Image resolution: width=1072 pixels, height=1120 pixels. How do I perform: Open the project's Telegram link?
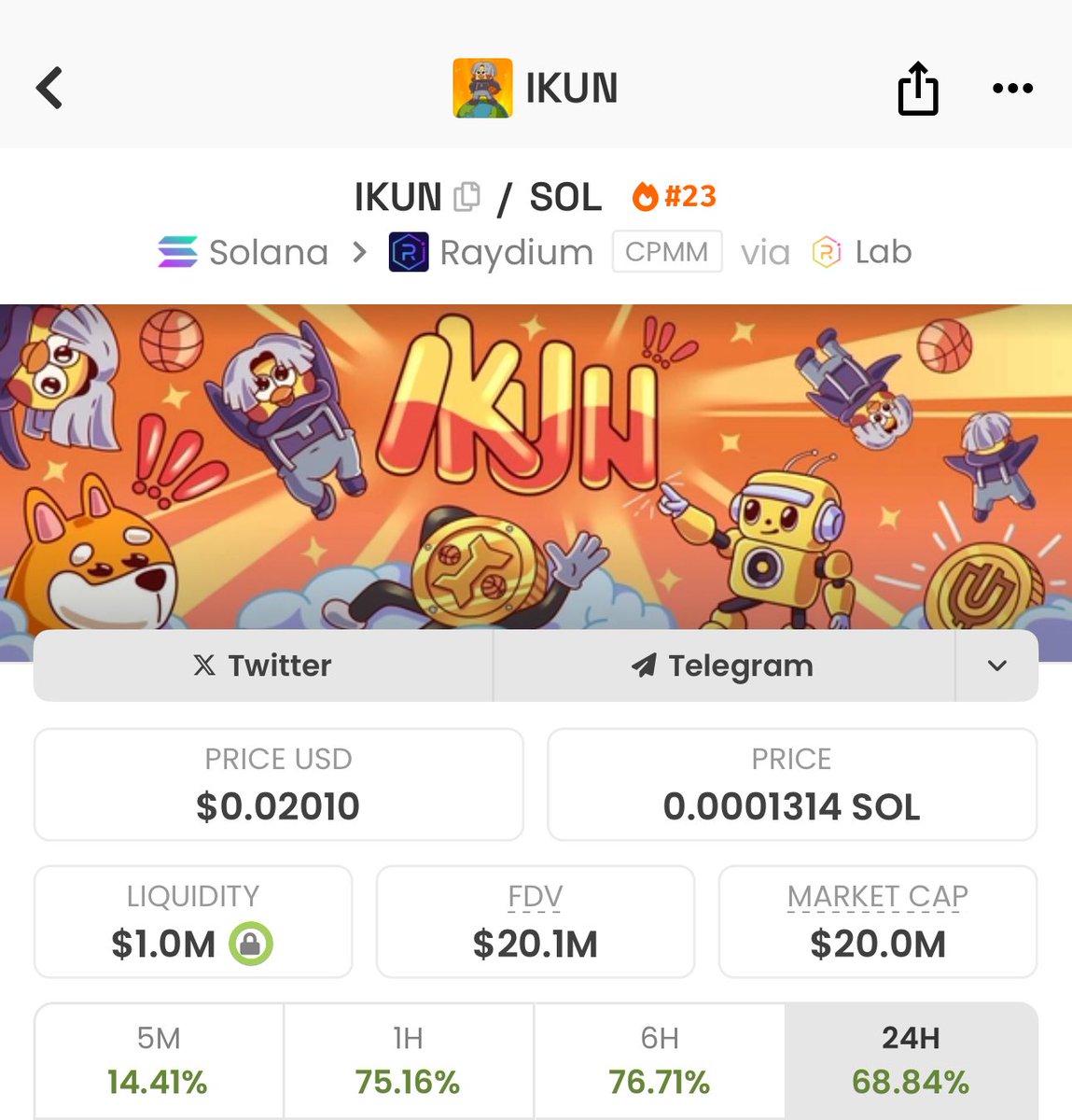[x=723, y=665]
